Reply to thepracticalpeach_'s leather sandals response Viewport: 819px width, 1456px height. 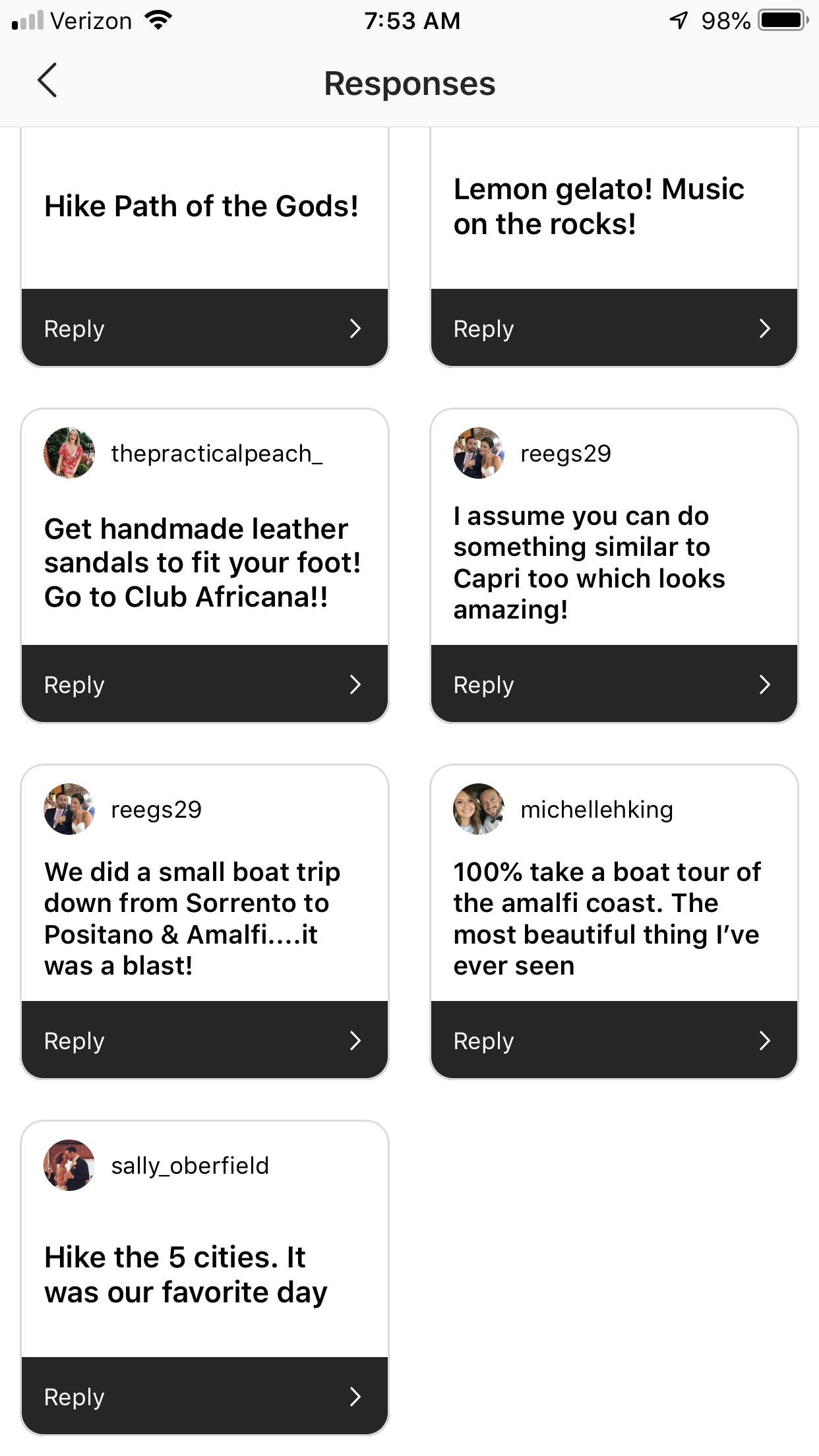tap(204, 684)
